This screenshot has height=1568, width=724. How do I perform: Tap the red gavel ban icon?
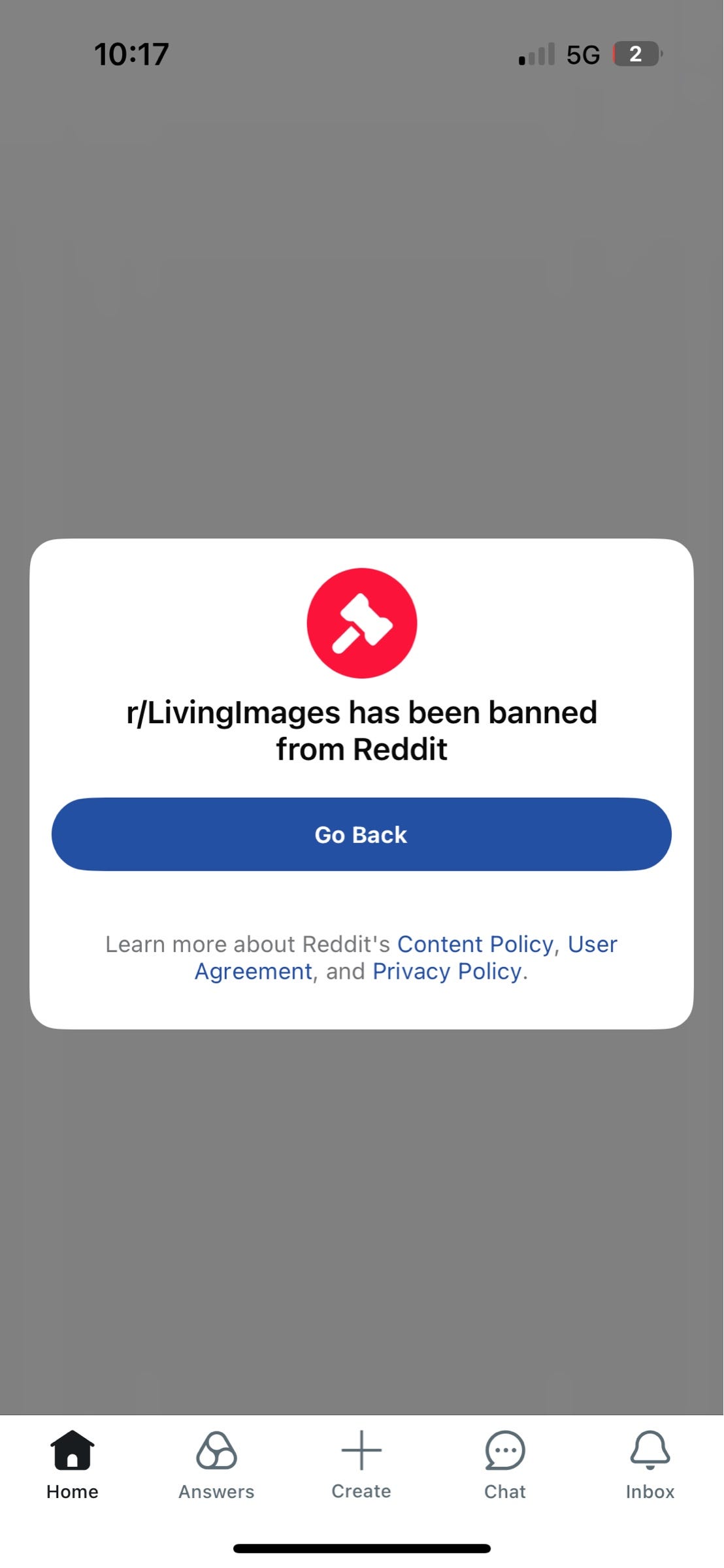(x=361, y=623)
